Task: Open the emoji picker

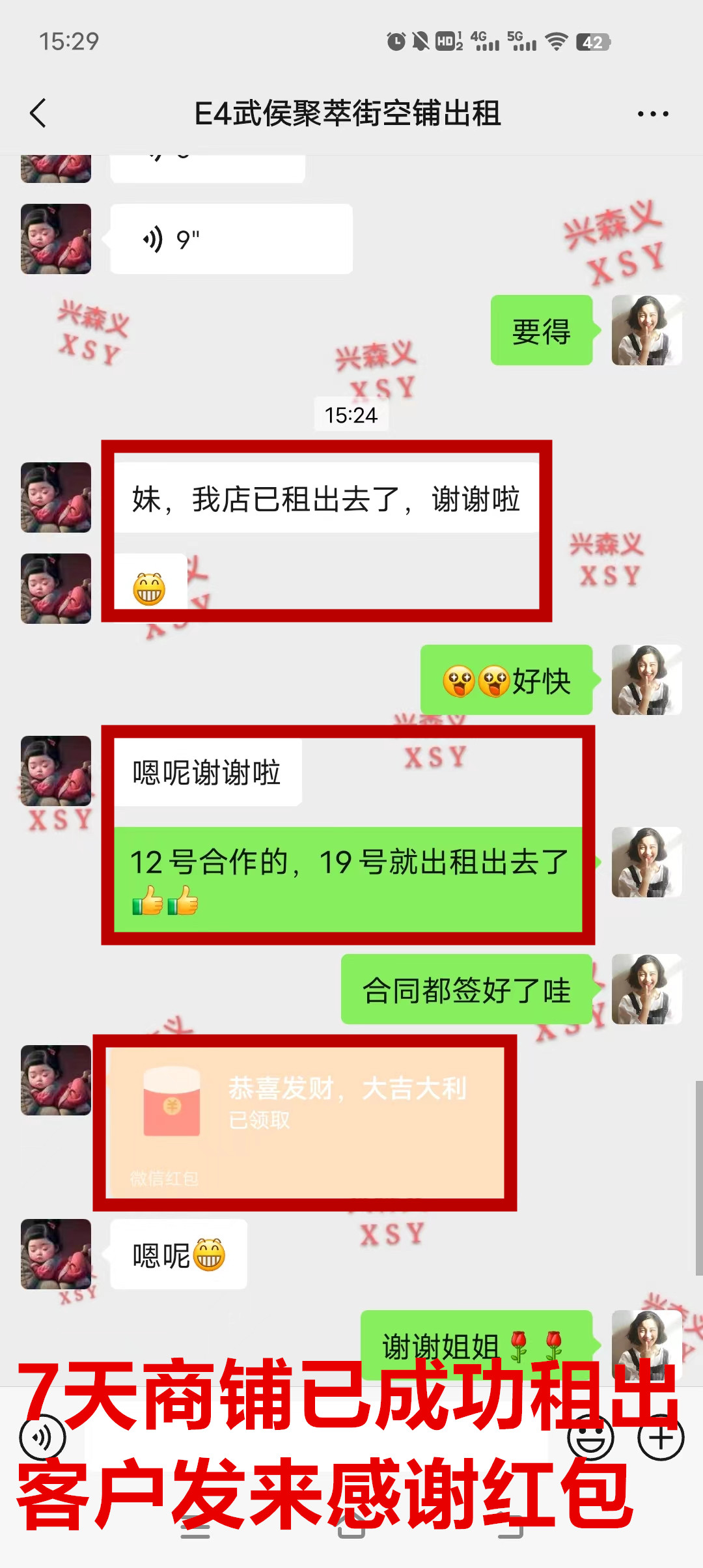Action: [x=590, y=1438]
